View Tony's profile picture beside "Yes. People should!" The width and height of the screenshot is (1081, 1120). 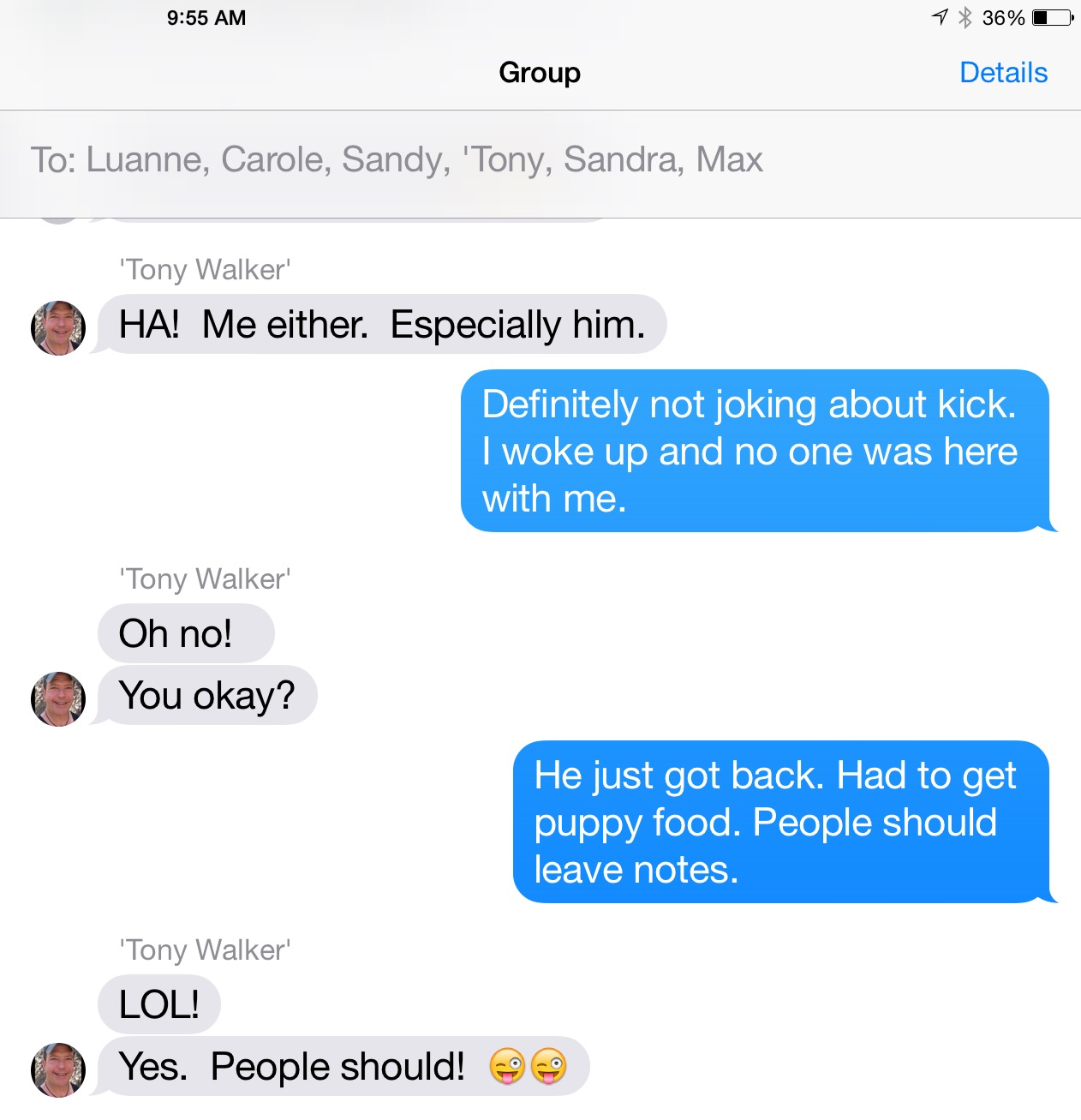(x=58, y=1069)
